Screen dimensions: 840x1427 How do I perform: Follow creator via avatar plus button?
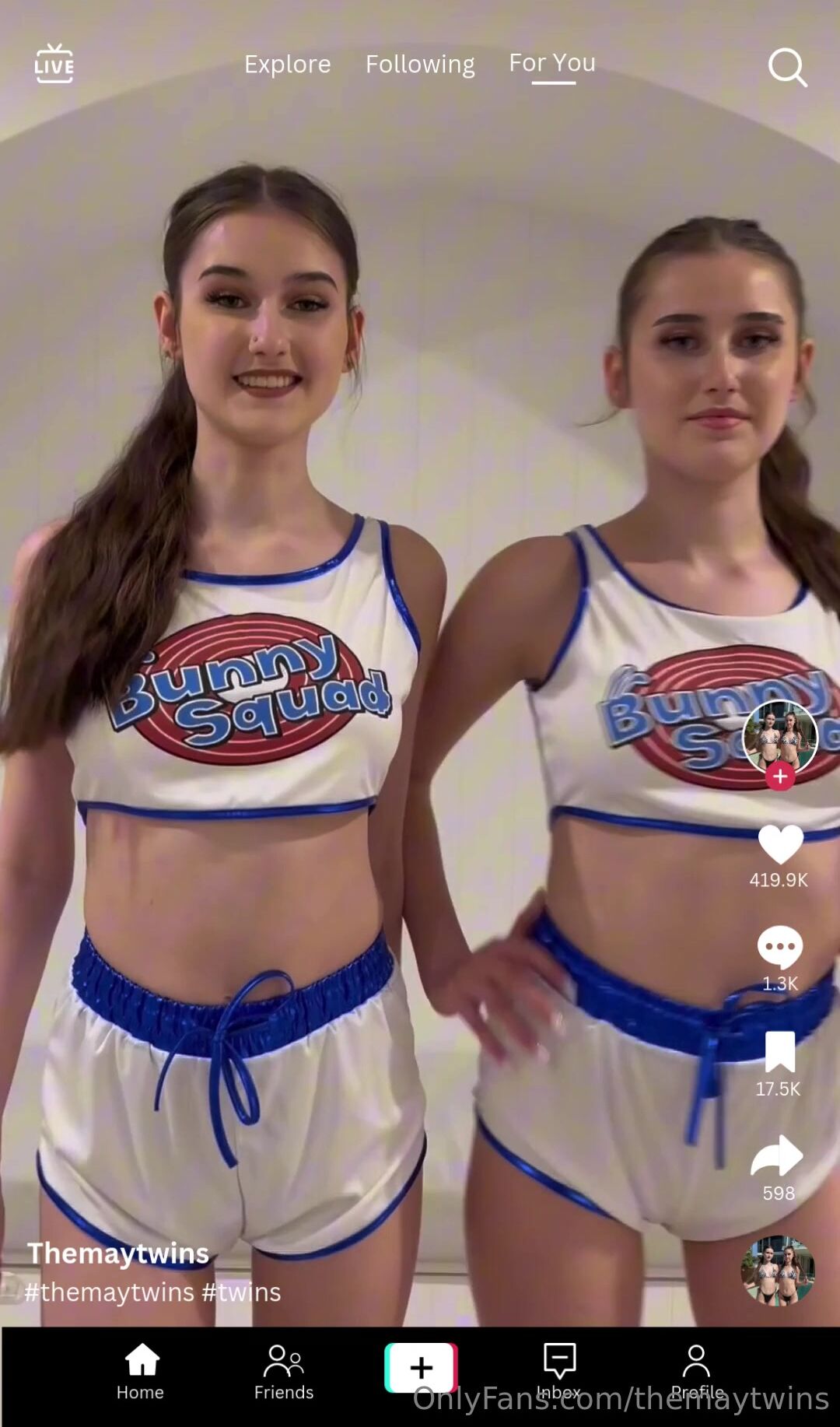(x=780, y=776)
